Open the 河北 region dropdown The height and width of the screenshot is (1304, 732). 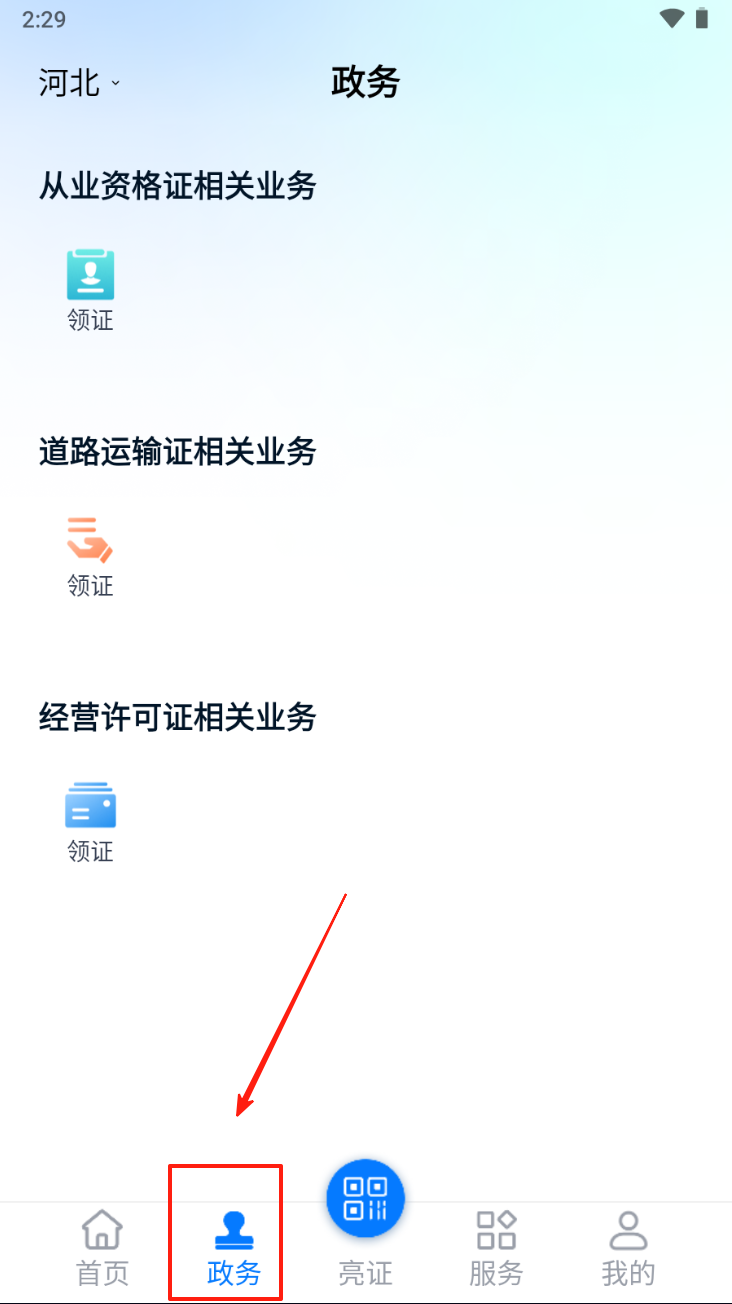point(79,83)
